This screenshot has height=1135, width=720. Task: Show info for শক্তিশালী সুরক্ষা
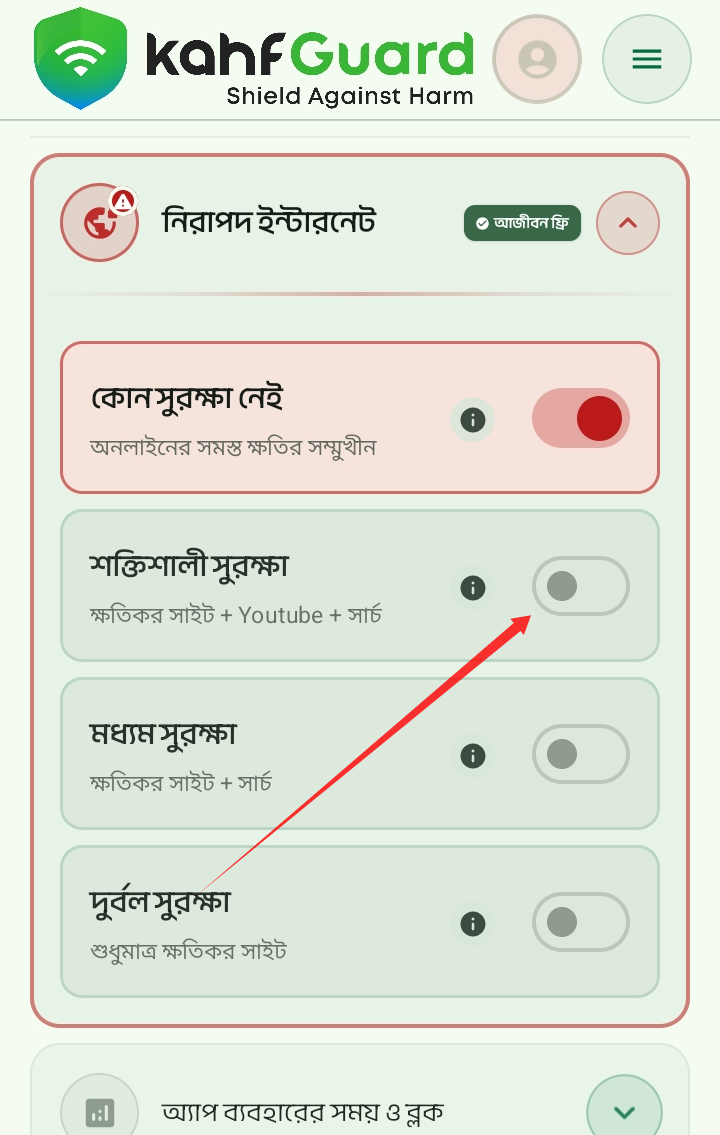tap(473, 587)
